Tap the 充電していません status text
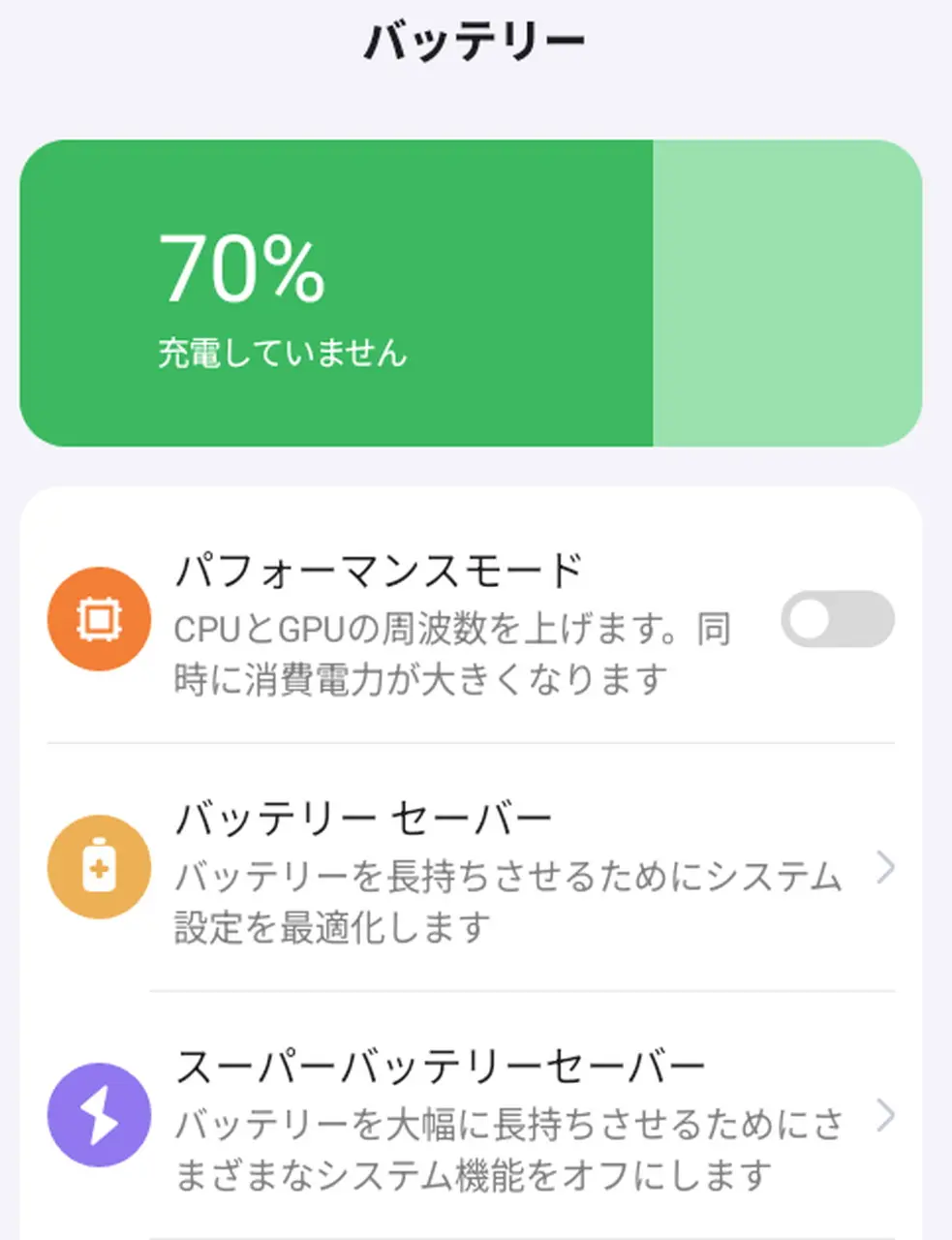Screen dimensions: 952x1240 click(284, 351)
